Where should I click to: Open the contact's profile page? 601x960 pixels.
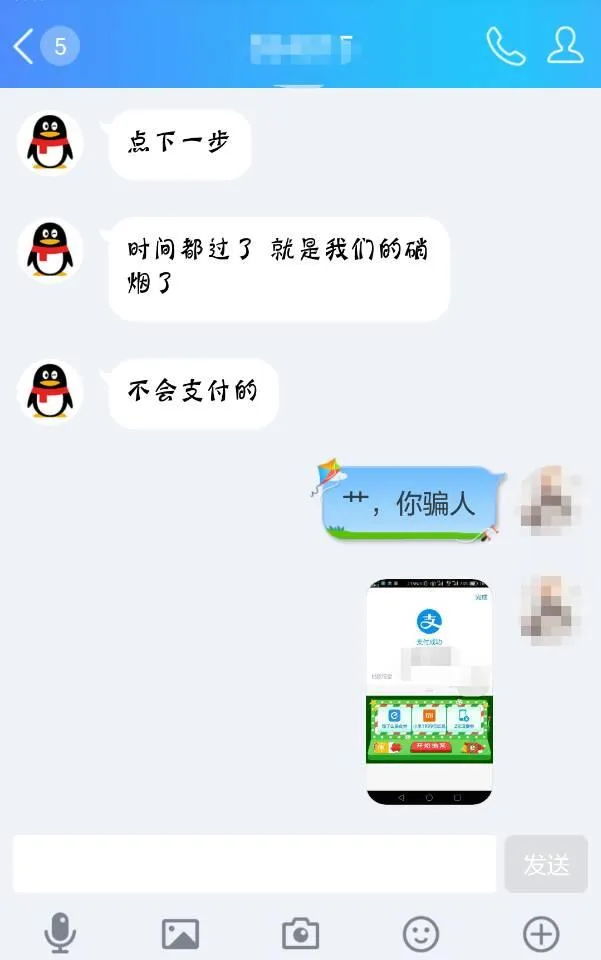coord(565,46)
